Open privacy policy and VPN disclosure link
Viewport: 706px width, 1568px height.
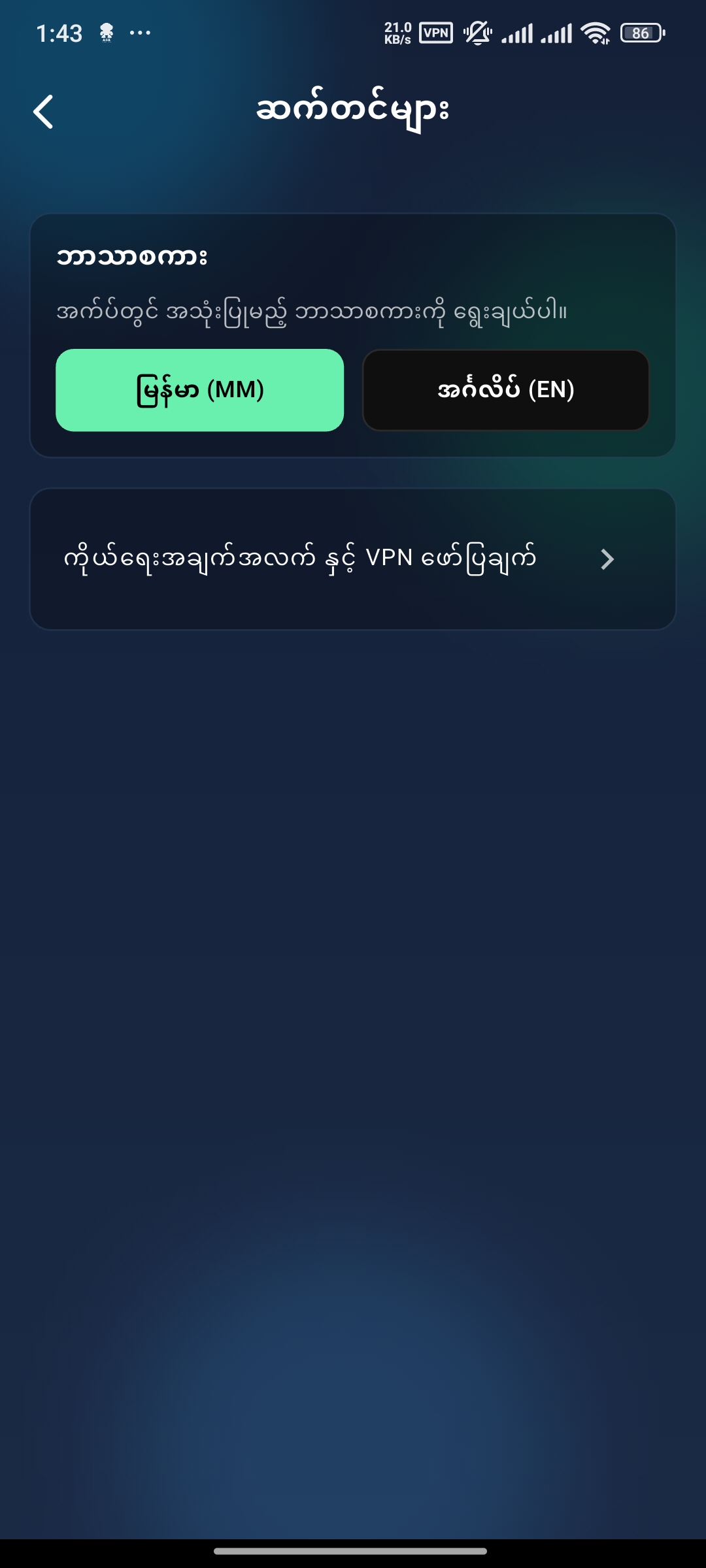click(x=353, y=559)
